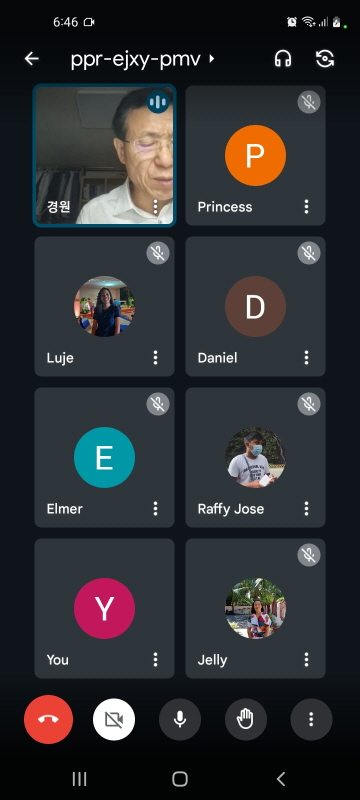Go back using the top-left arrow
Viewport: 360px width, 800px height.
tap(32, 59)
